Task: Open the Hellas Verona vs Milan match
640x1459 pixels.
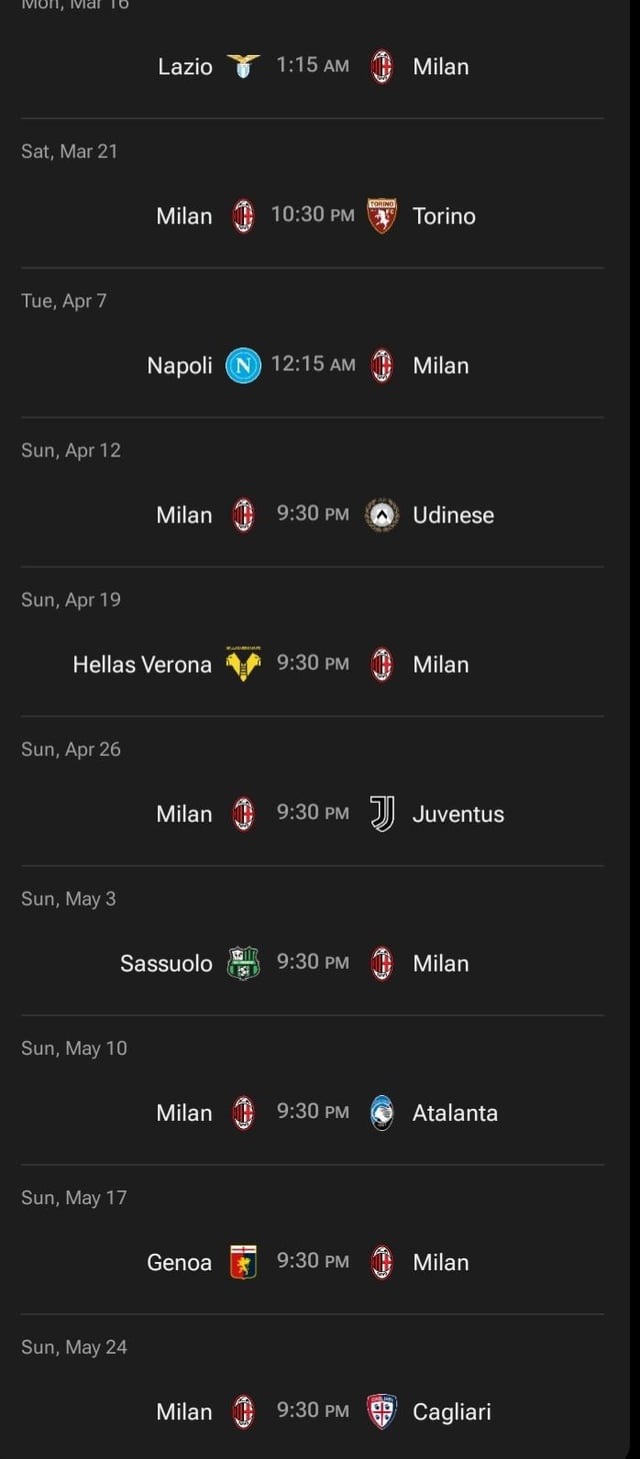Action: (312, 664)
